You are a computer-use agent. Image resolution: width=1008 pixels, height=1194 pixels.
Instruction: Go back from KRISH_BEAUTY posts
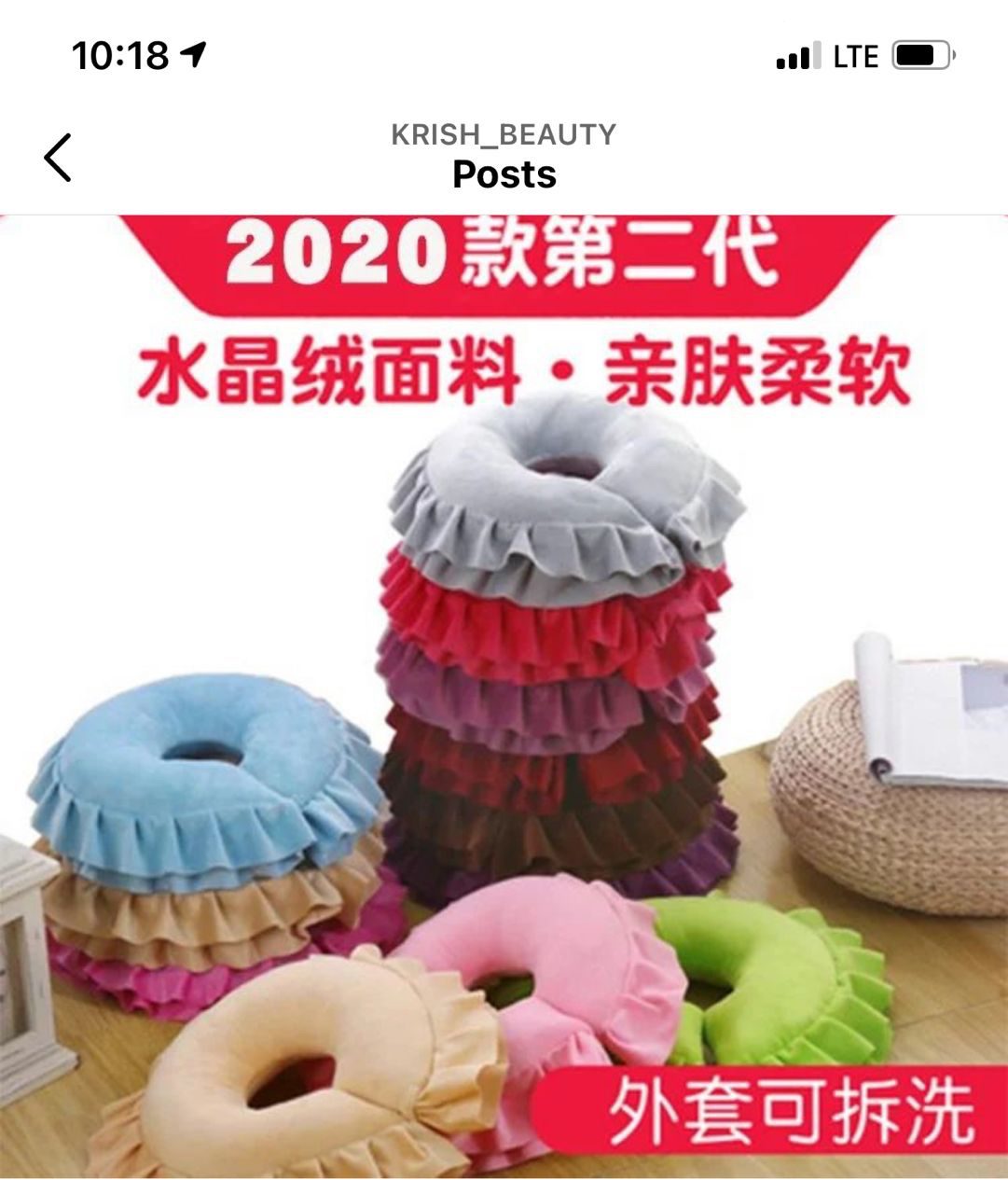point(58,157)
